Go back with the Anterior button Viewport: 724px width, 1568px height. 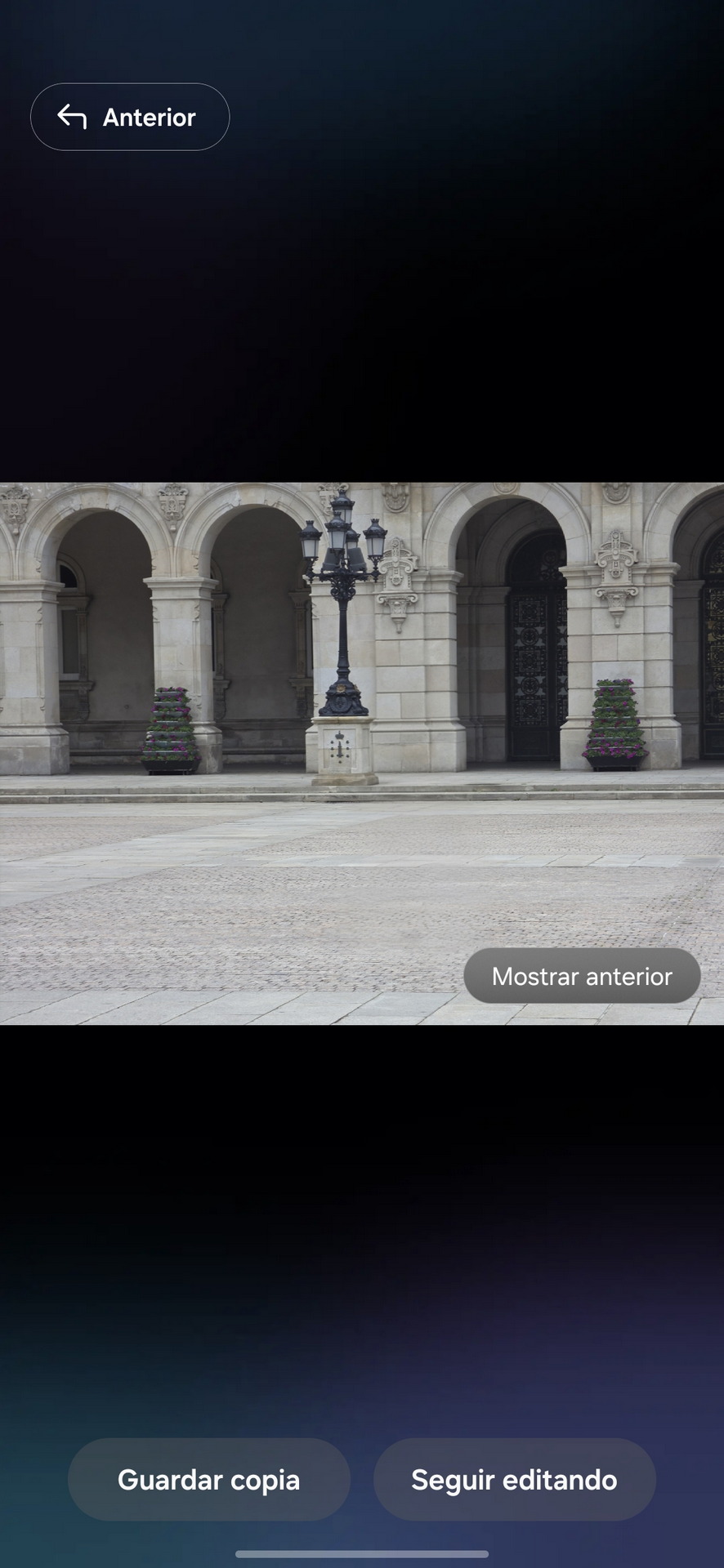click(x=130, y=117)
